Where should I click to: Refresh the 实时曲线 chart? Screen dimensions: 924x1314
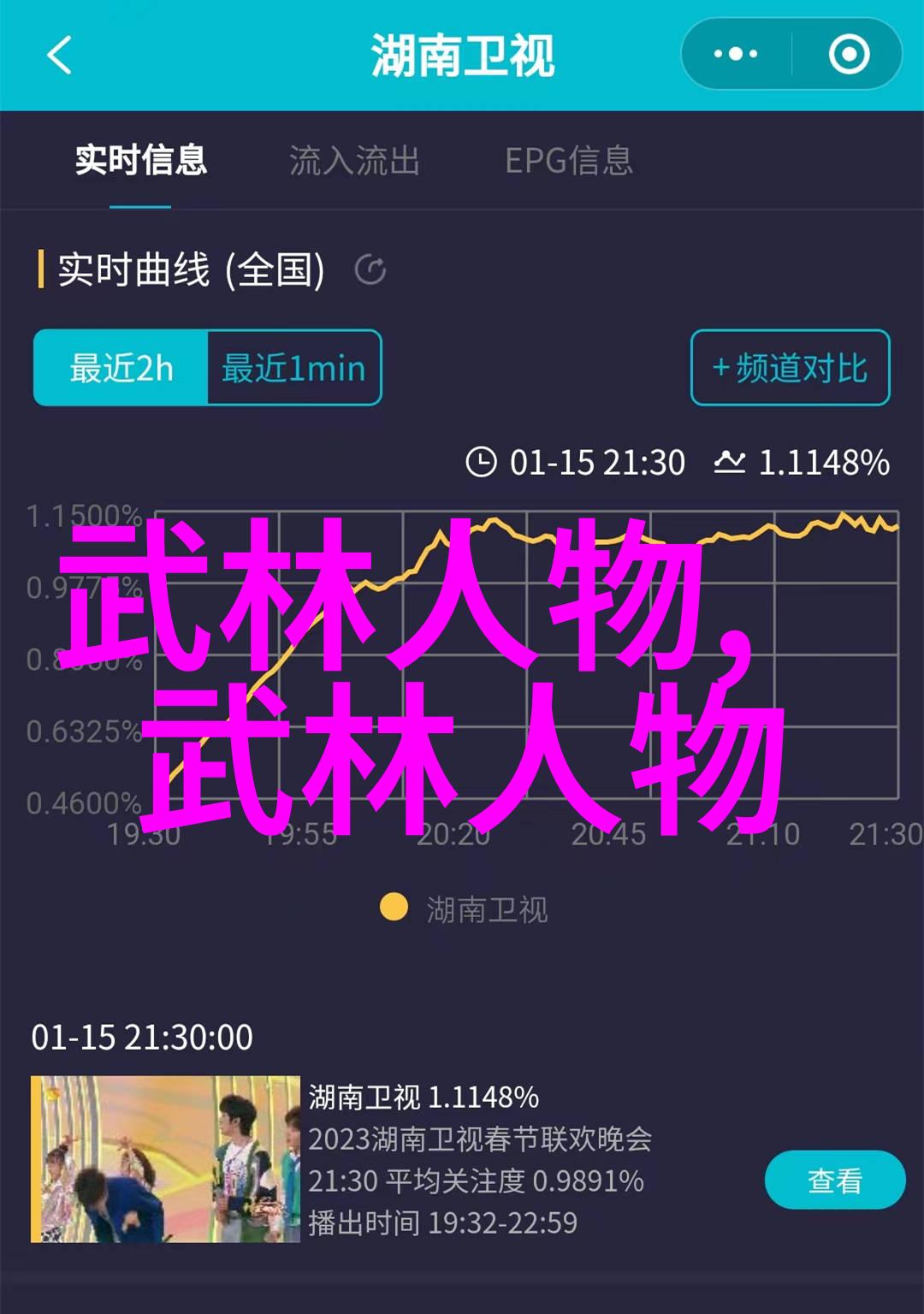(370, 271)
